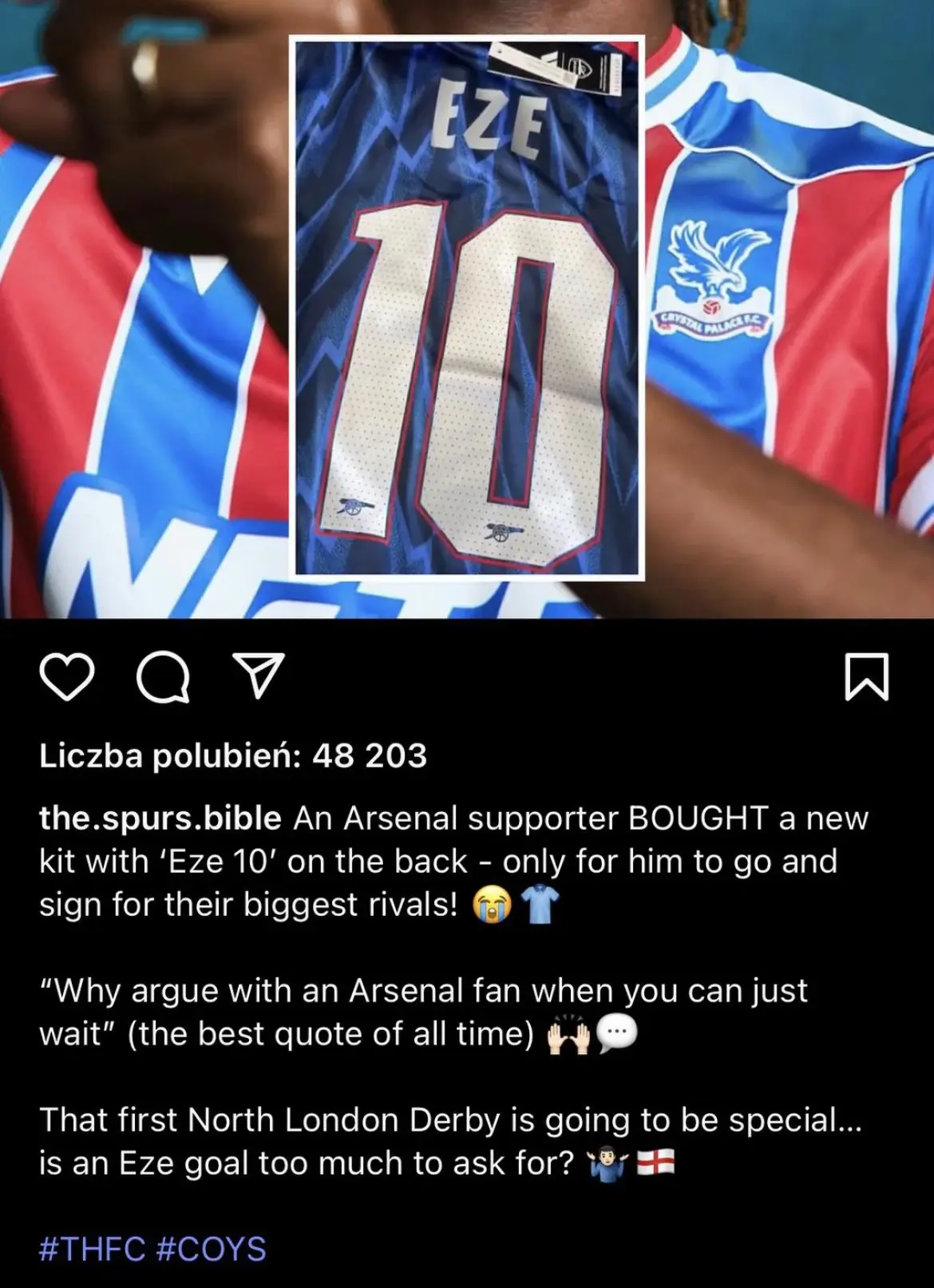Bookmark this Eze post
Viewport: 934px width, 1288px height.
click(866, 676)
